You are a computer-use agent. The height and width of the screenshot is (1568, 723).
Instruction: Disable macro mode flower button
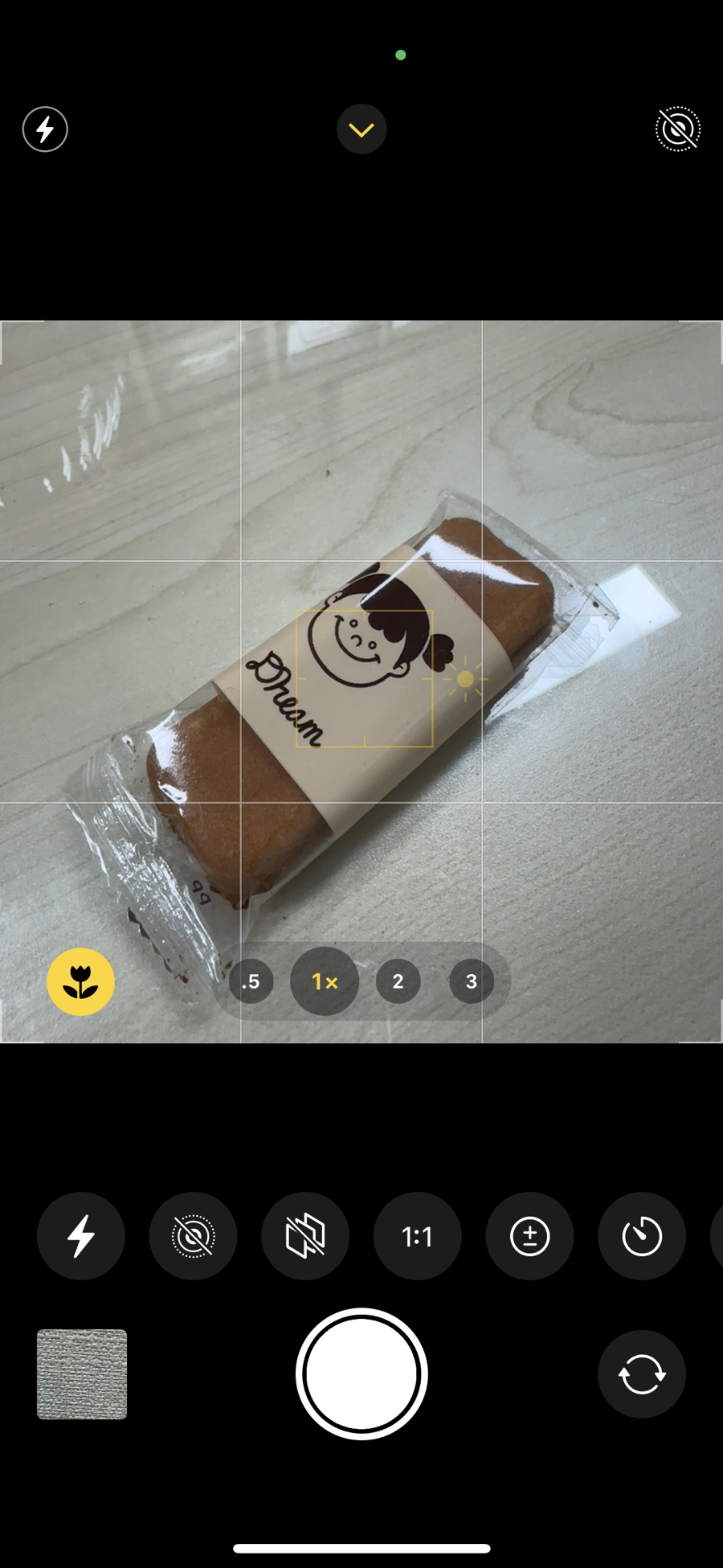click(80, 981)
